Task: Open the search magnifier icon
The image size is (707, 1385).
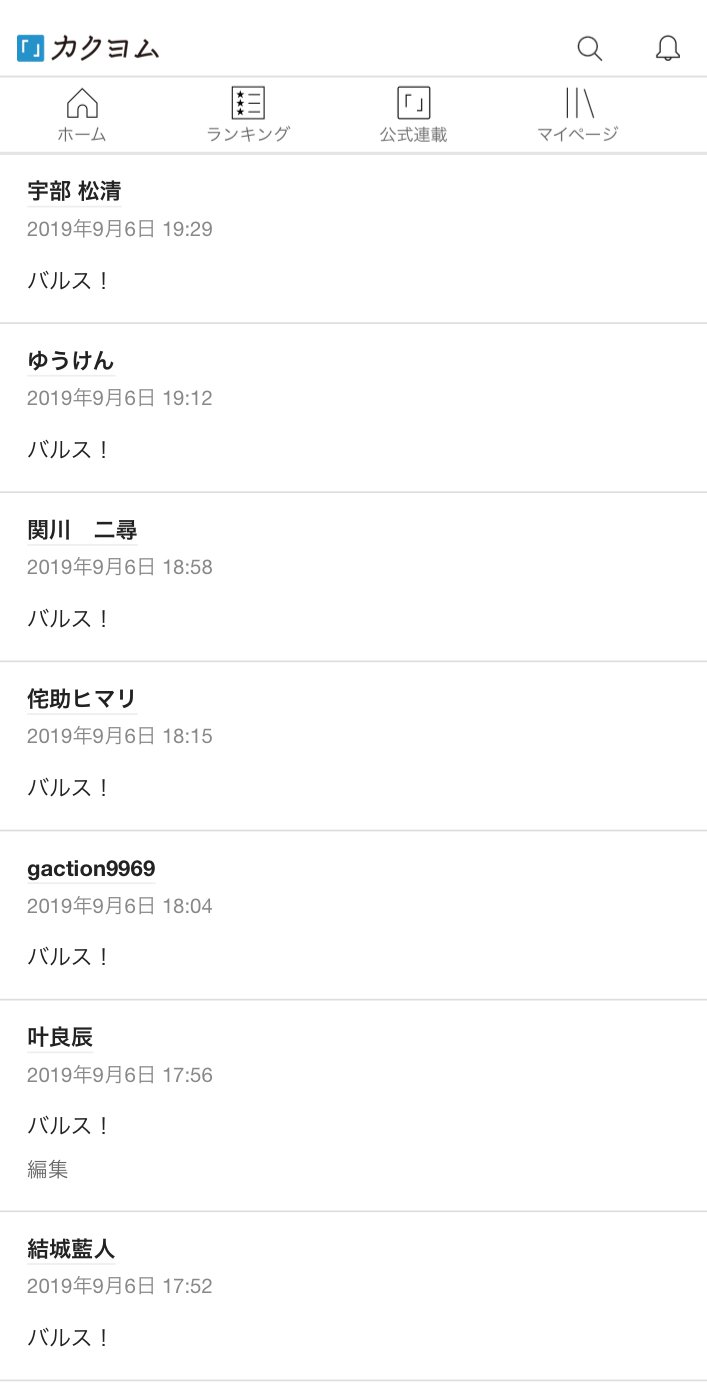Action: [x=590, y=48]
